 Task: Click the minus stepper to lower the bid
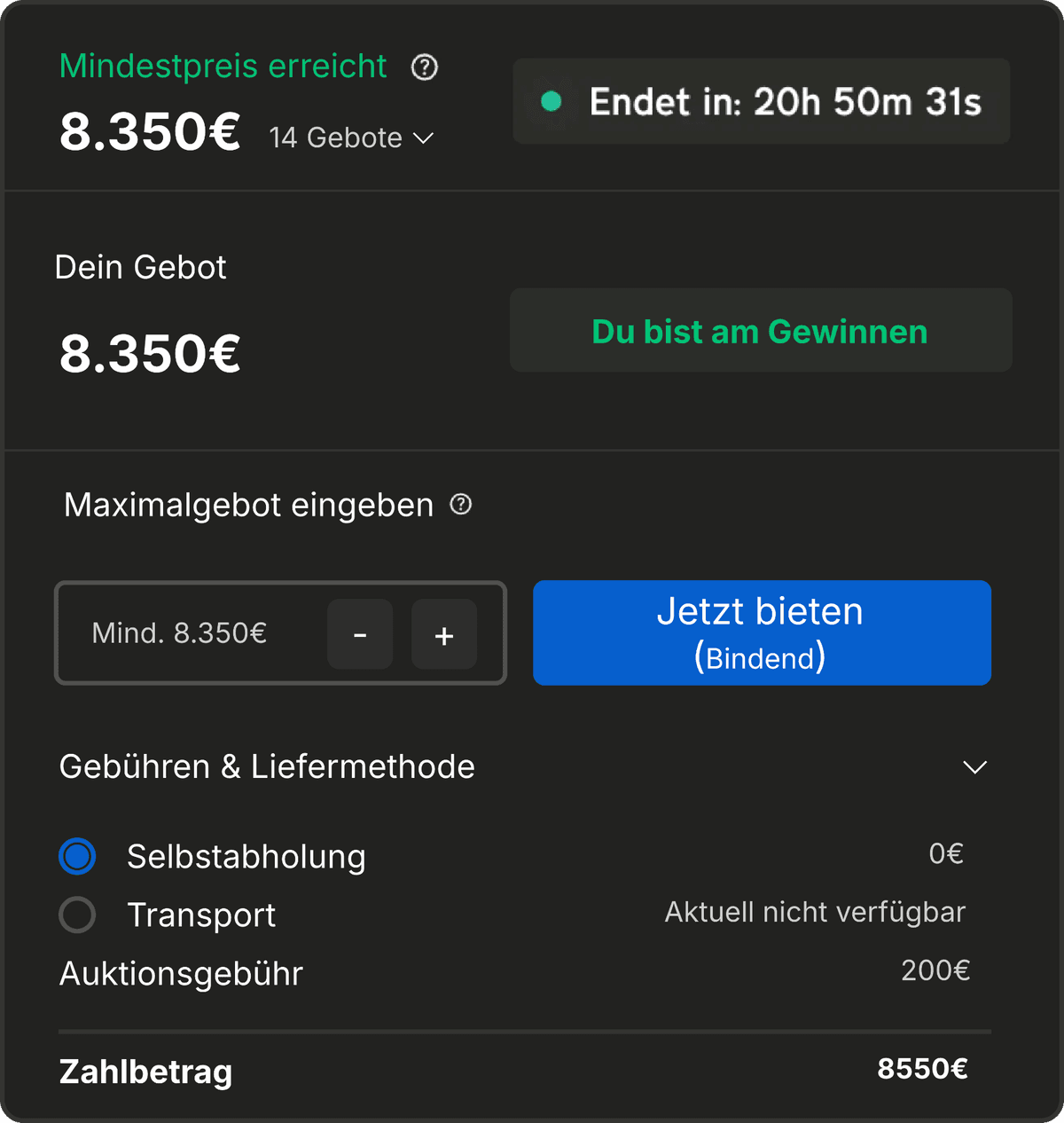(x=359, y=633)
